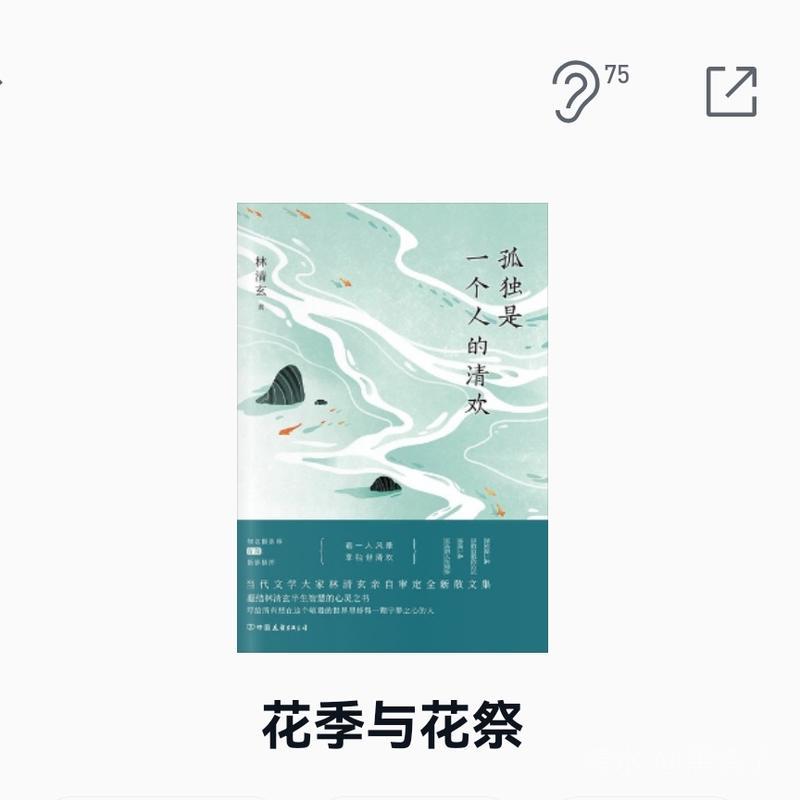The image size is (800, 800).
Task: Open the book cover image
Action: tap(392, 427)
